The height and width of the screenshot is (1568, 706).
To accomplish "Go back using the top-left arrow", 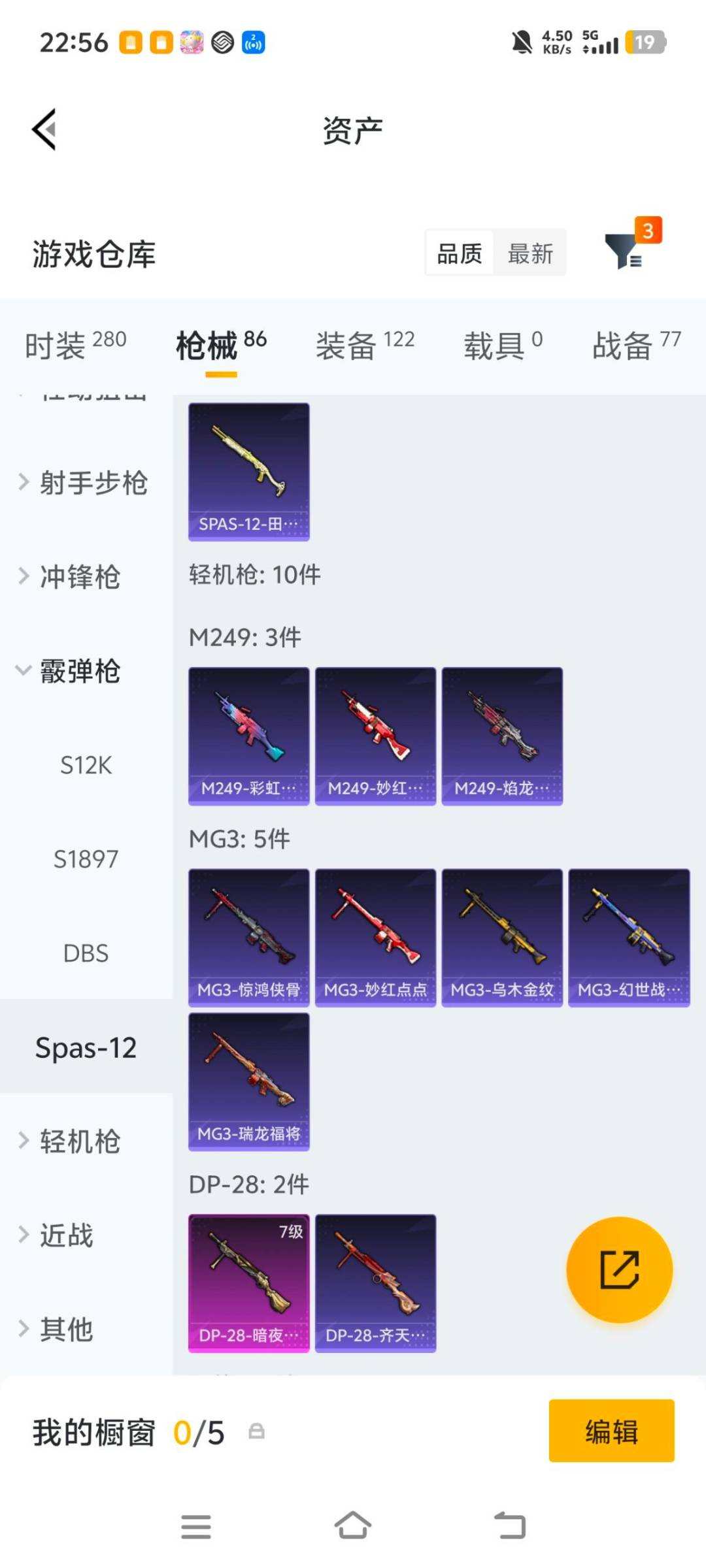I will click(44, 129).
